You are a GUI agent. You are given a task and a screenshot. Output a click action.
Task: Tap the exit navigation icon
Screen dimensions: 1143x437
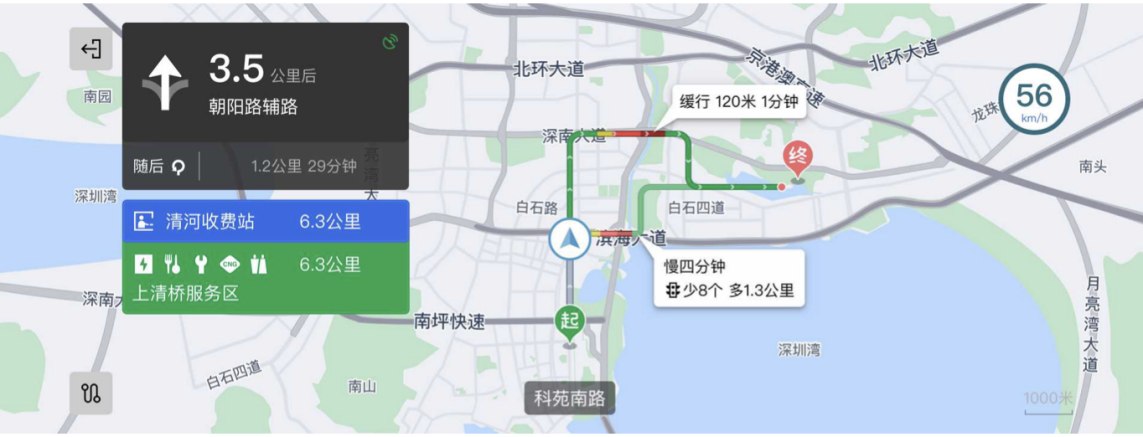(x=91, y=49)
